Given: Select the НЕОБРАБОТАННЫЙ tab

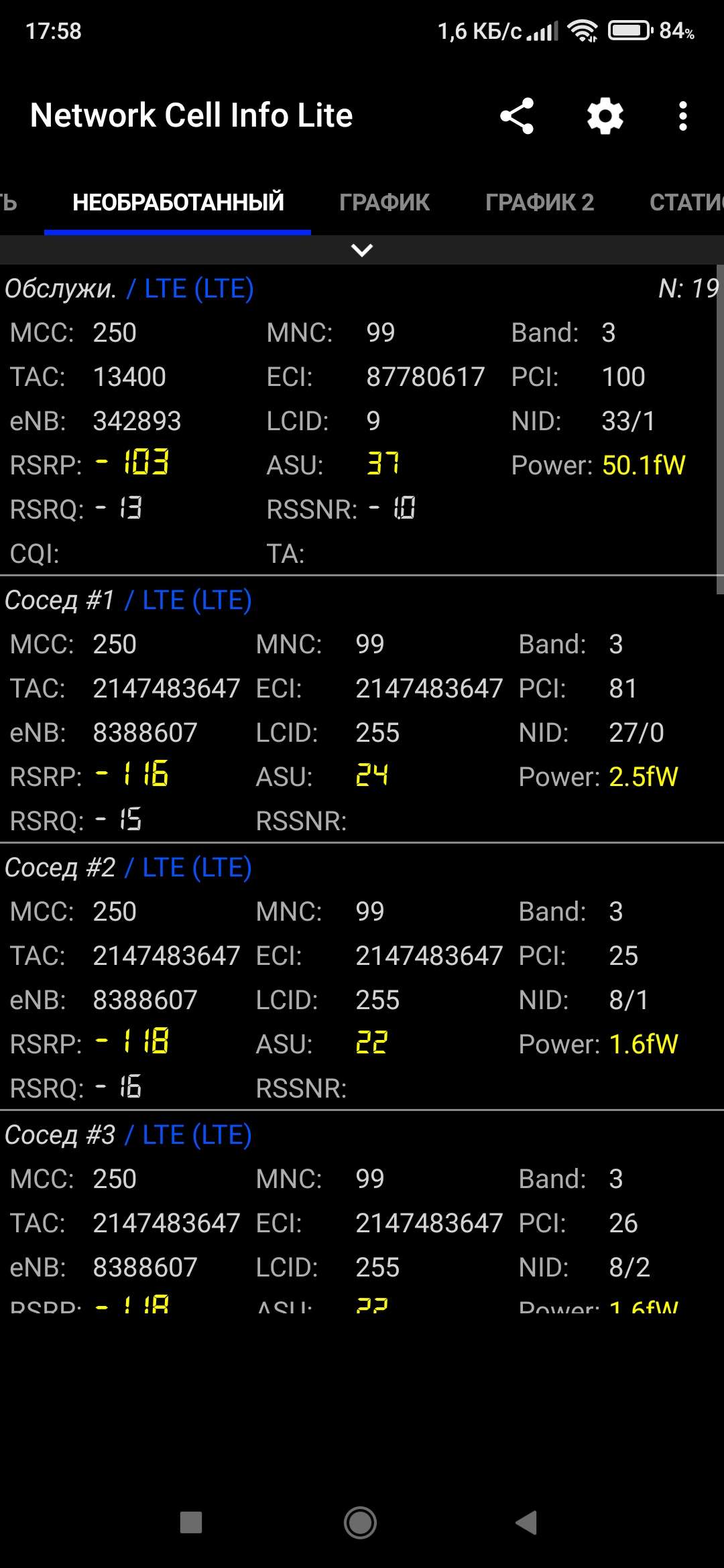Looking at the screenshot, I should pos(178,202).
